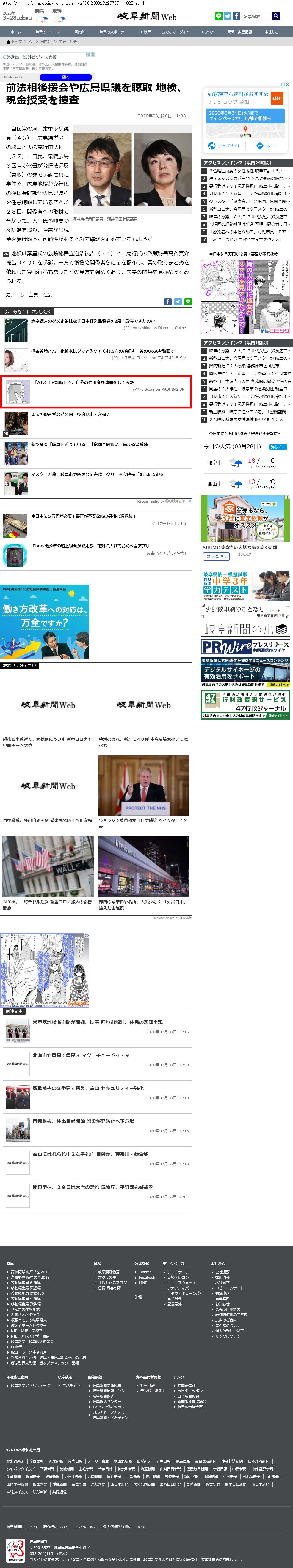
Task: Open the AIスコア診断 recommended article
Action: [x=82, y=382]
